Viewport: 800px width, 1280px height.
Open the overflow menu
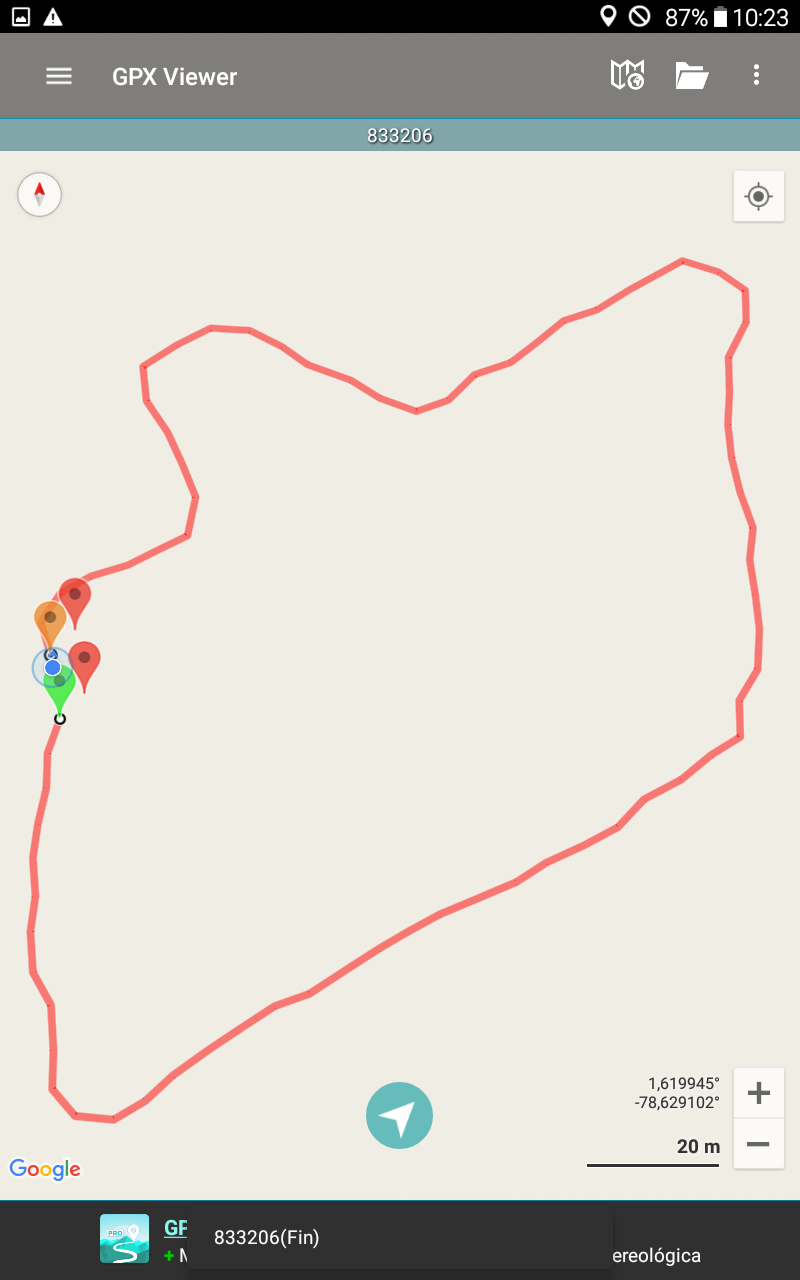pyautogui.click(x=756, y=75)
